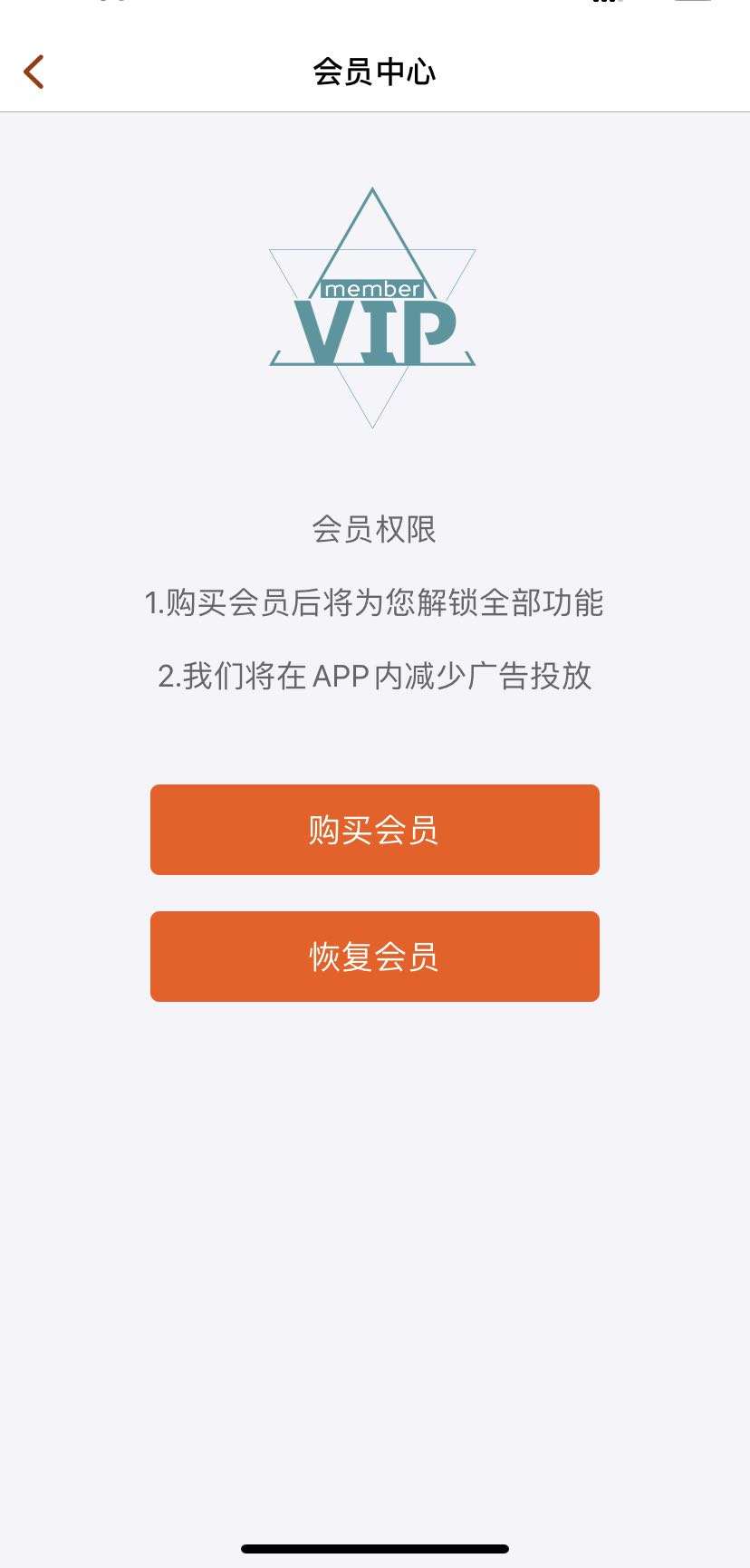The image size is (750, 1568).
Task: Tap the 购买会员 button
Action: pyautogui.click(x=375, y=830)
